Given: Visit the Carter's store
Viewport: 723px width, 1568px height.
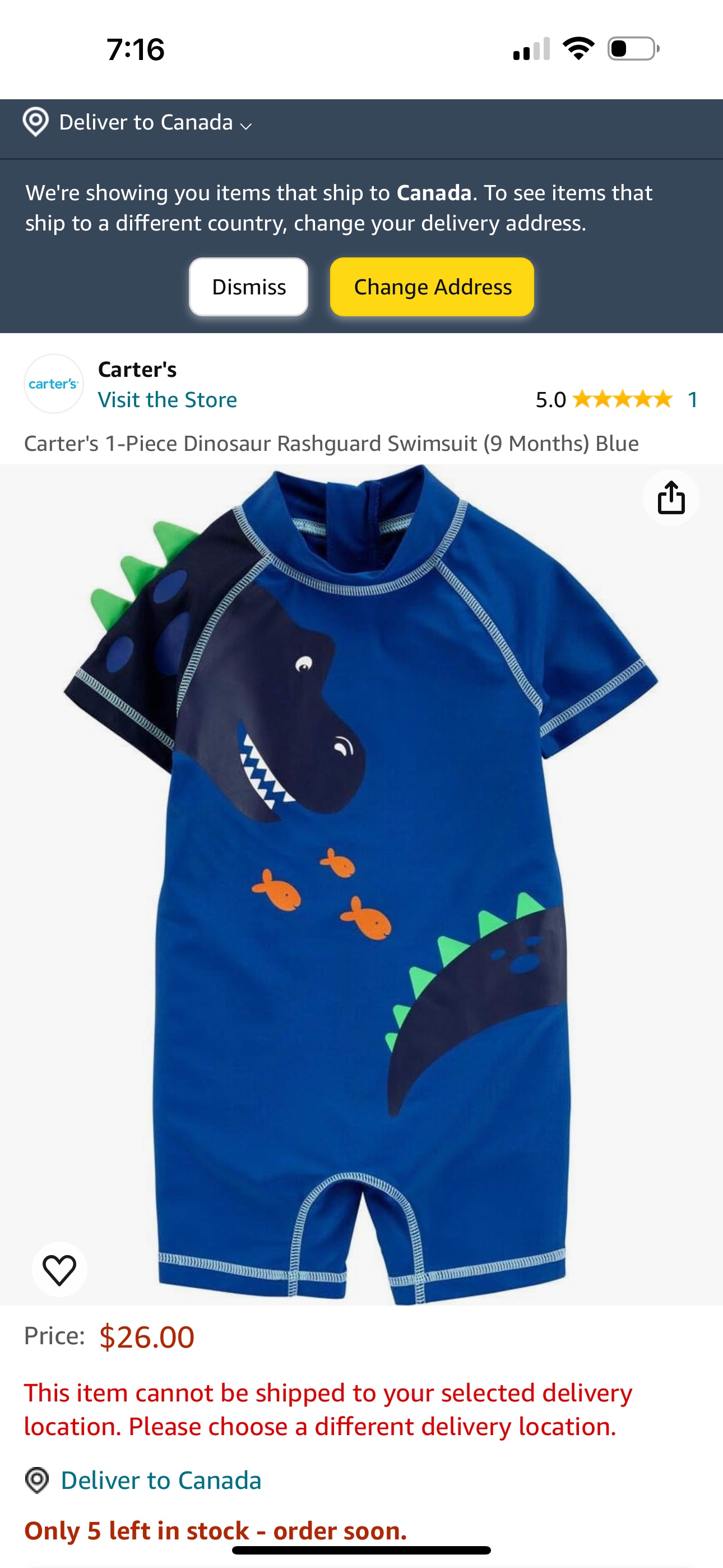Looking at the screenshot, I should click(x=168, y=400).
